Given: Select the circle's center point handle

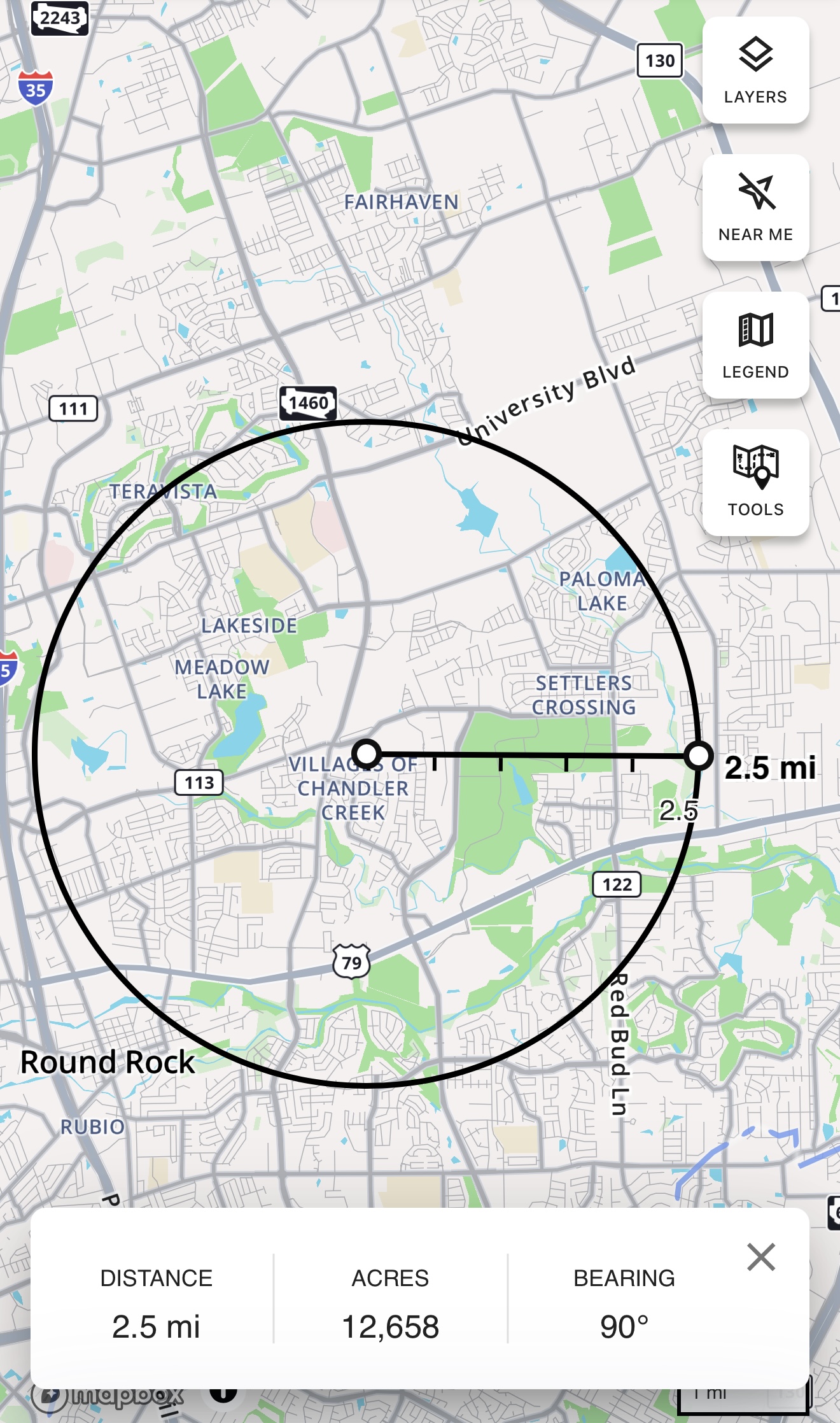Looking at the screenshot, I should [x=367, y=753].
